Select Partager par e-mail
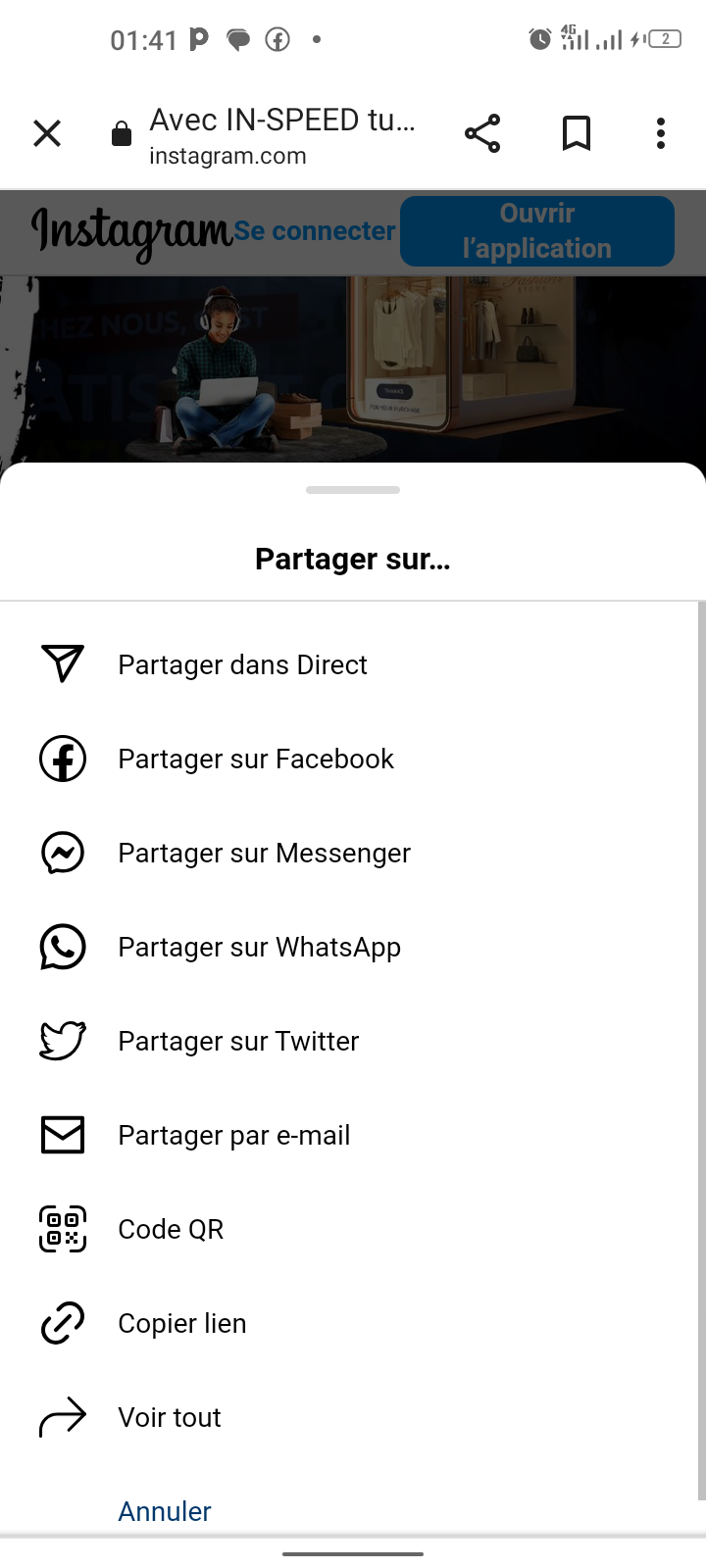This screenshot has width=706, height=1568. tap(233, 1135)
